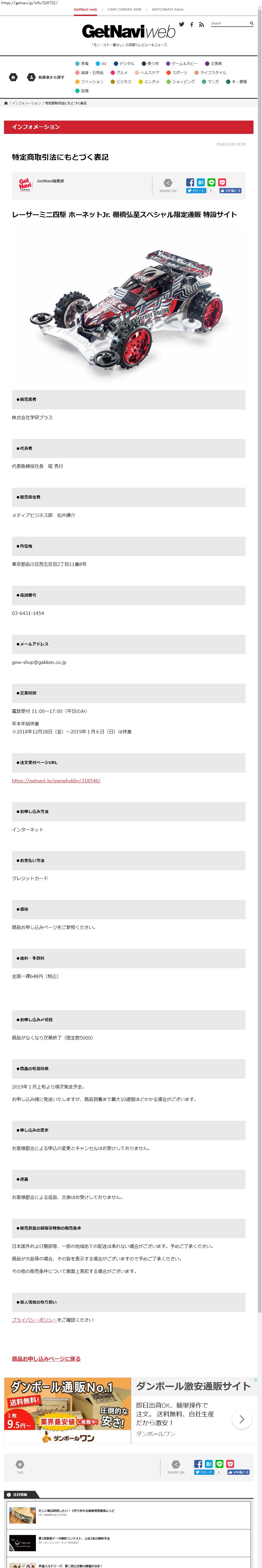The width and height of the screenshot is (262, 1568).
Task: Open the グルメ category
Action: tap(119, 72)
